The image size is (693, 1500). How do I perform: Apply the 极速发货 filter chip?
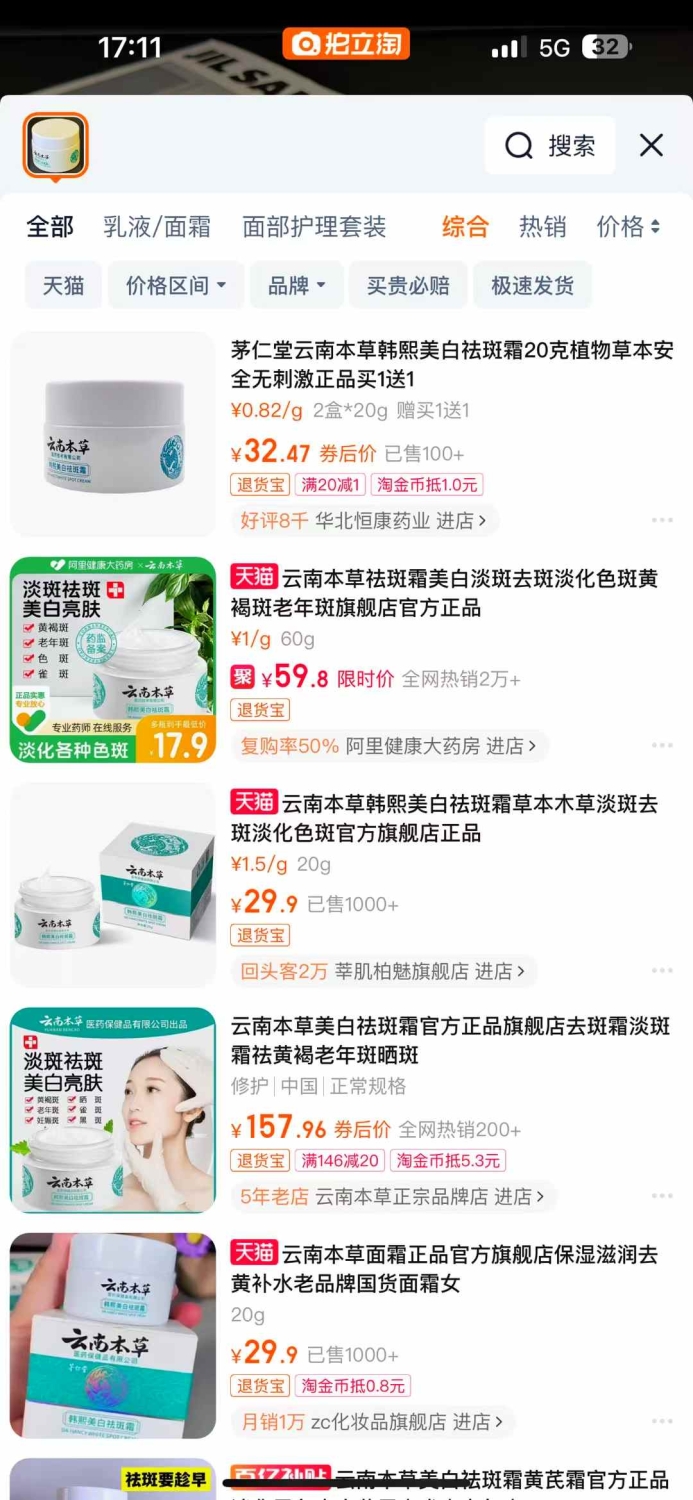pos(532,285)
